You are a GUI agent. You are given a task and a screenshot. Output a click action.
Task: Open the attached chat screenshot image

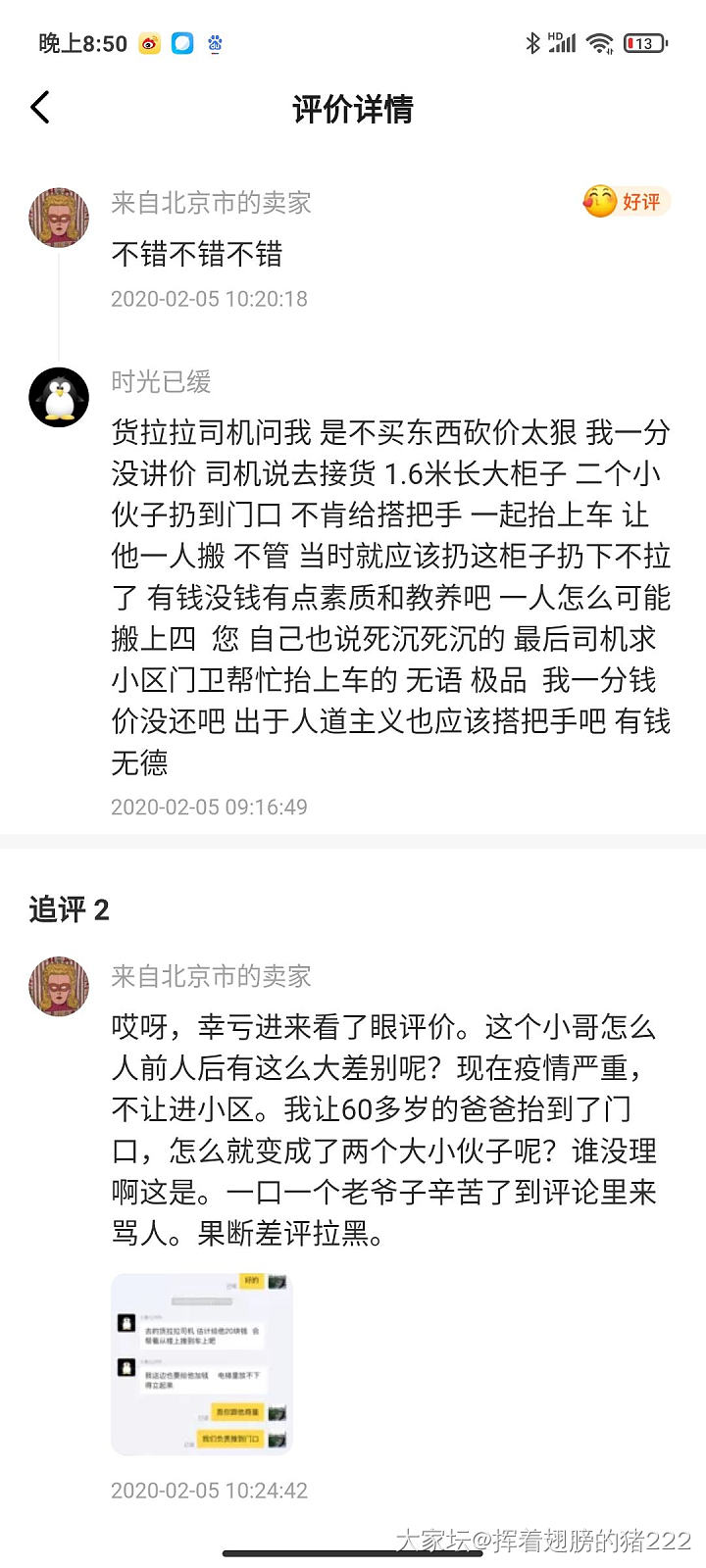(202, 1364)
